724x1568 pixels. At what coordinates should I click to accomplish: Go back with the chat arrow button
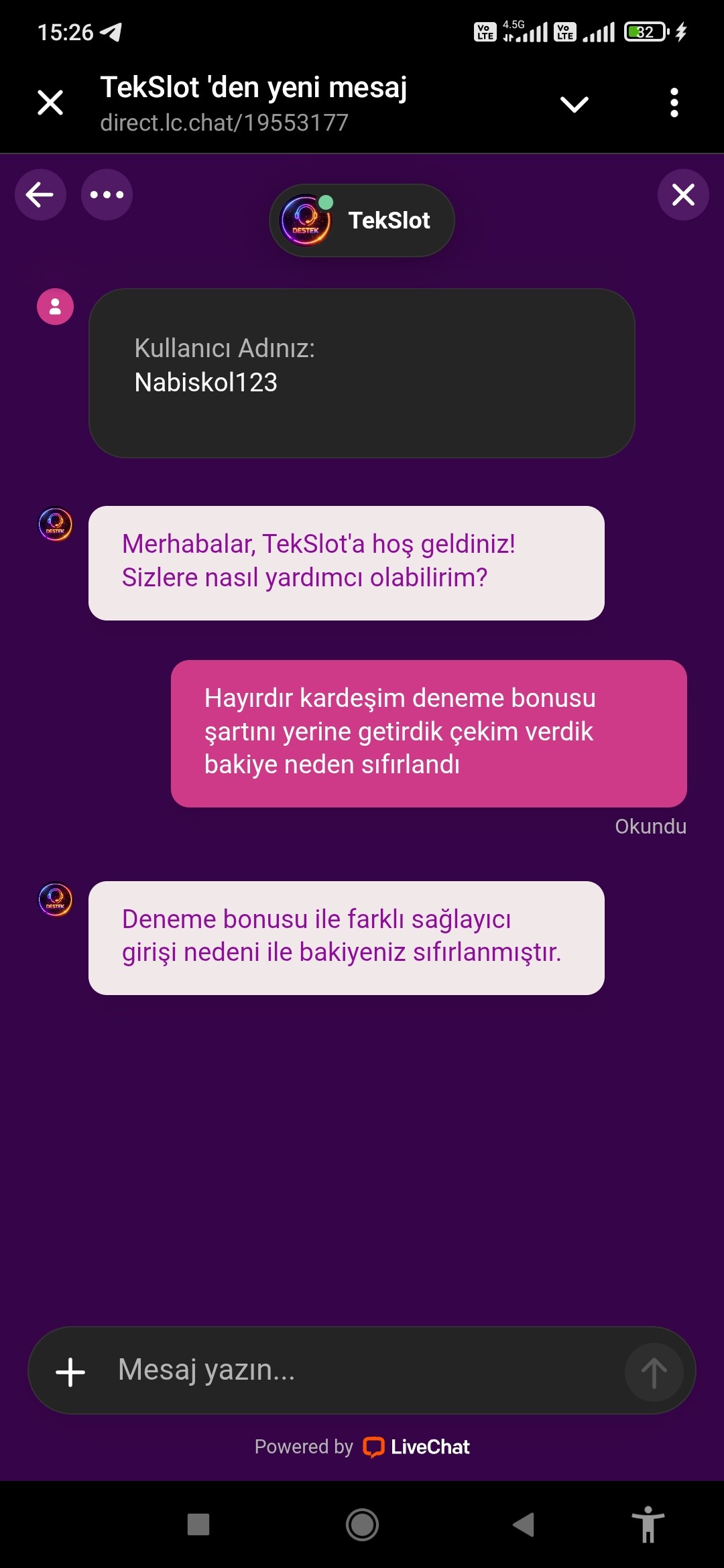click(40, 195)
